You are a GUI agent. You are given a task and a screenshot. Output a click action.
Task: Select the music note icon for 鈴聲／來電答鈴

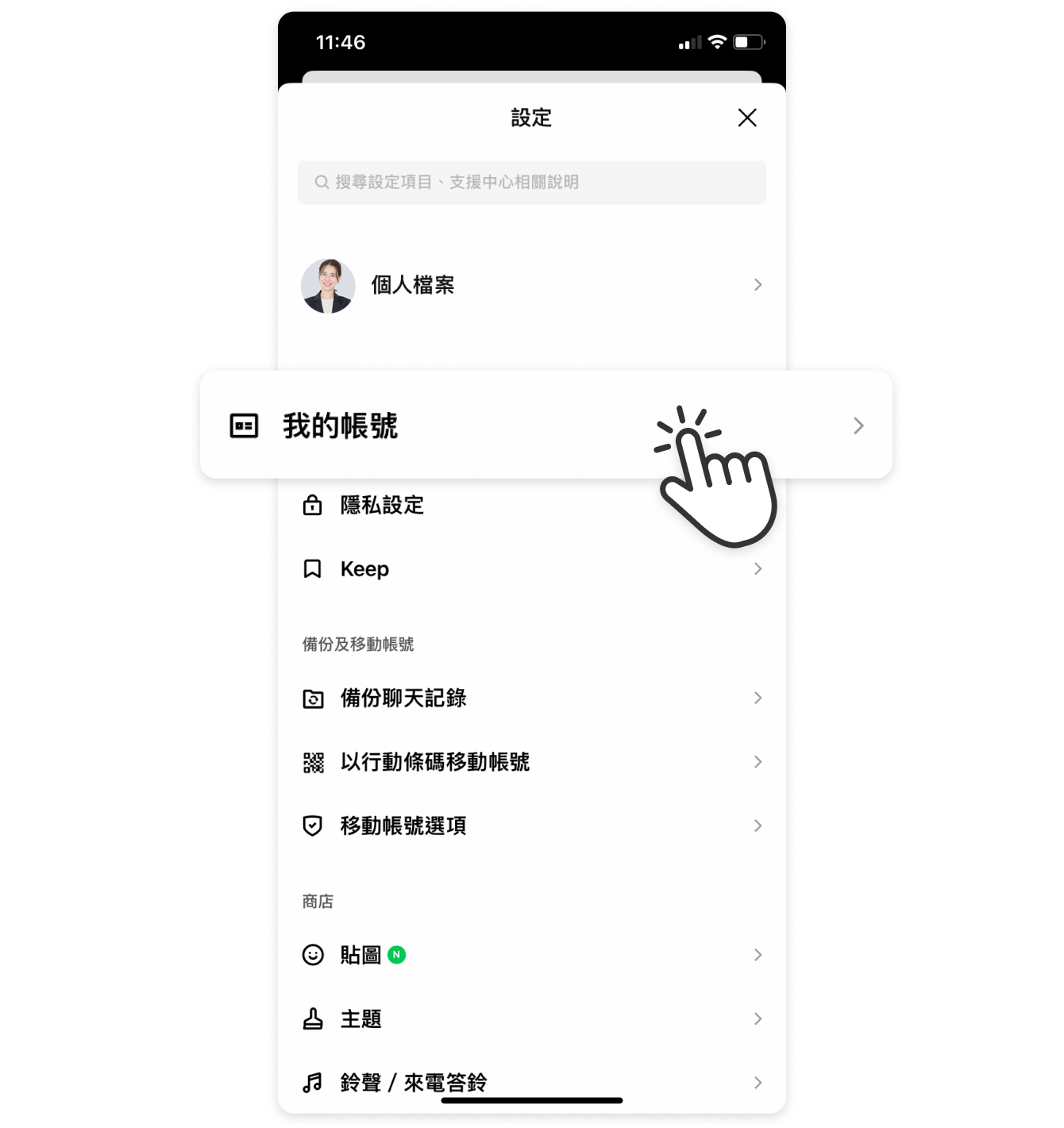[313, 1080]
